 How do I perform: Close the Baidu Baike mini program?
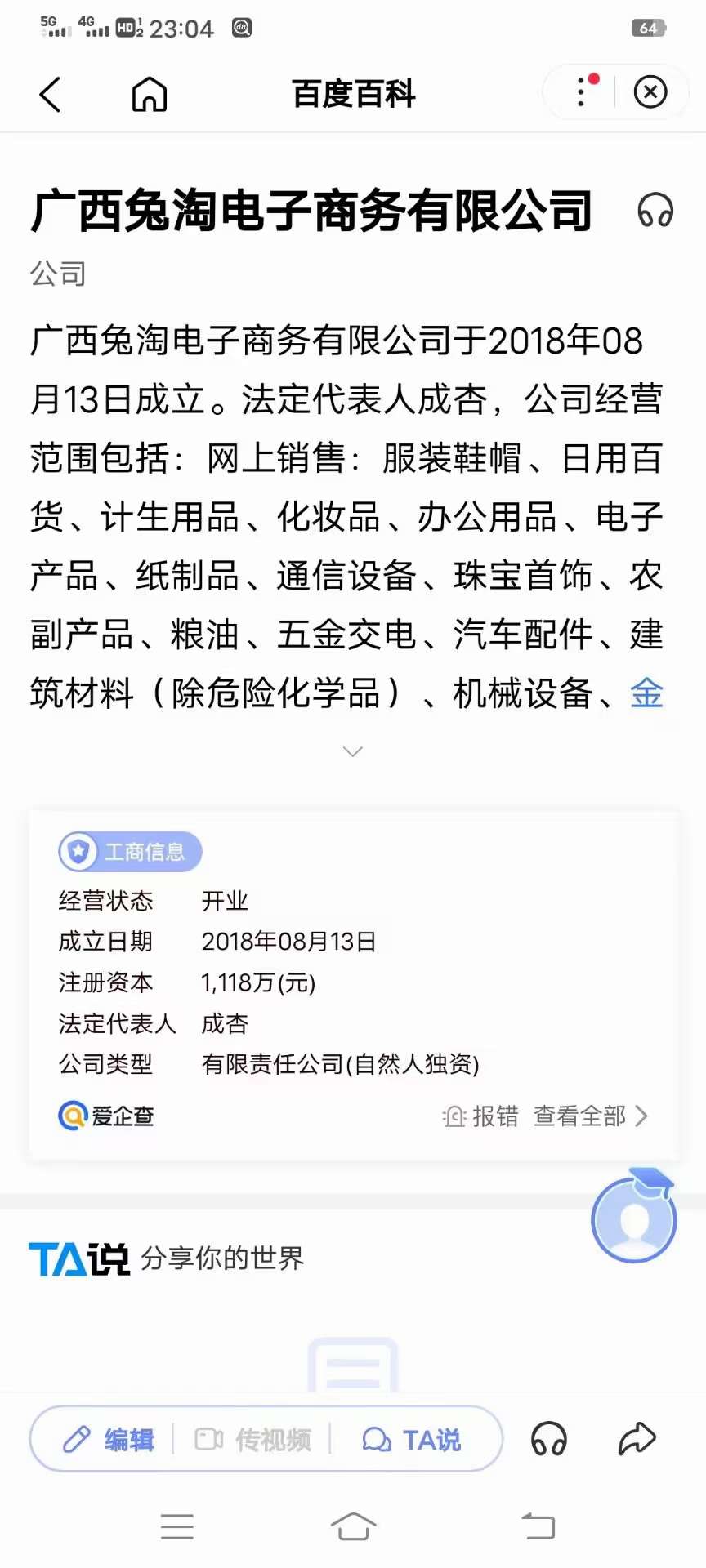[650, 91]
